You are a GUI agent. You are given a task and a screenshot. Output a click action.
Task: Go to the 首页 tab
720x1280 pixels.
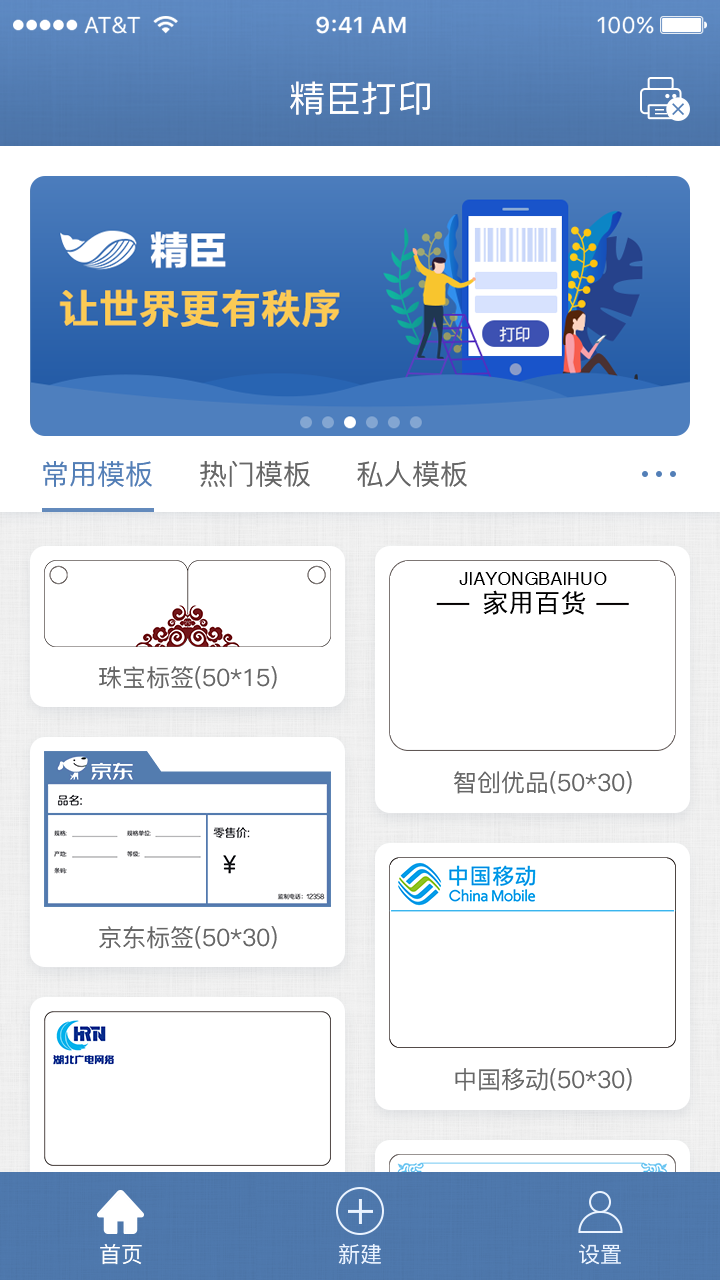(x=121, y=1227)
